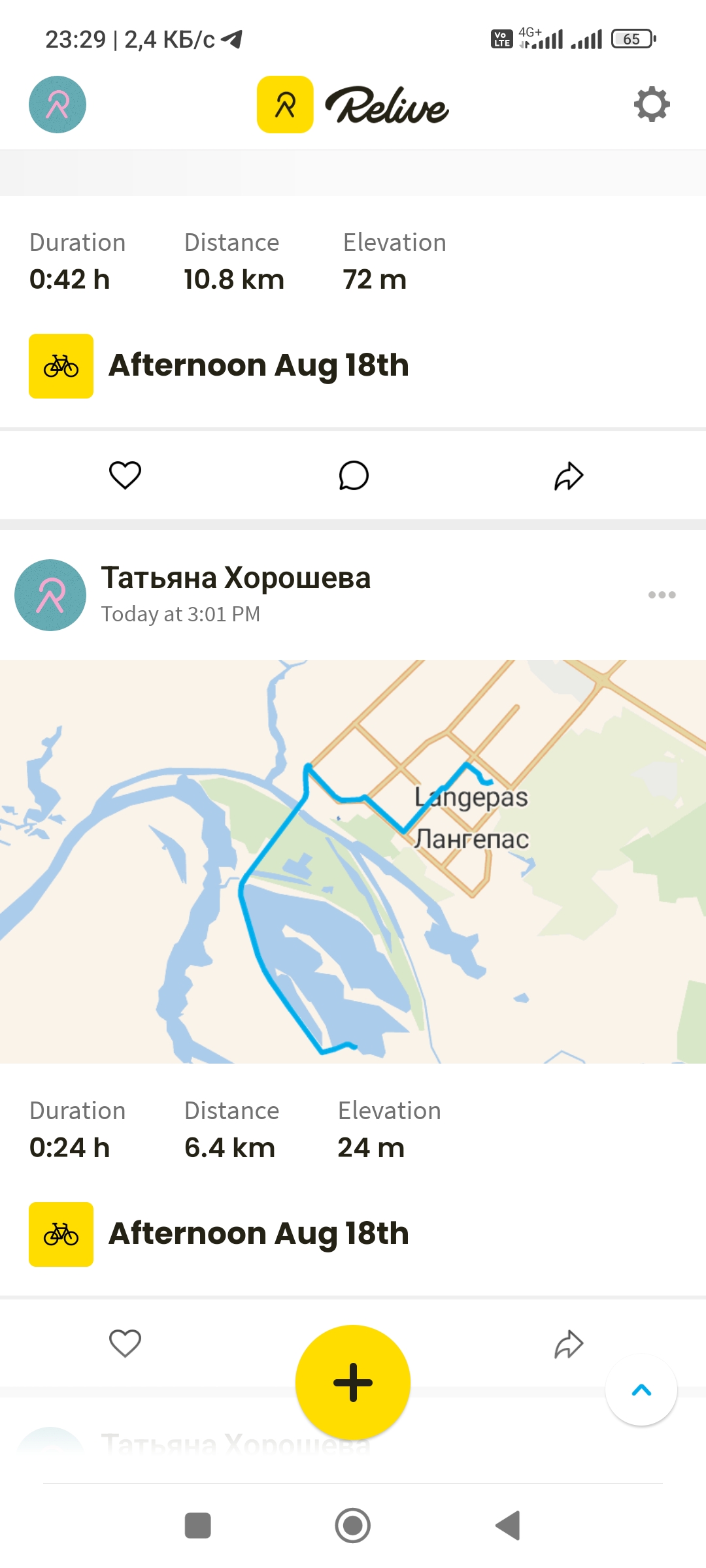Screen dimensions: 706x1568
Task: Like the 6.4 km Afternoon Aug 18th activity
Action: pyautogui.click(x=125, y=1343)
